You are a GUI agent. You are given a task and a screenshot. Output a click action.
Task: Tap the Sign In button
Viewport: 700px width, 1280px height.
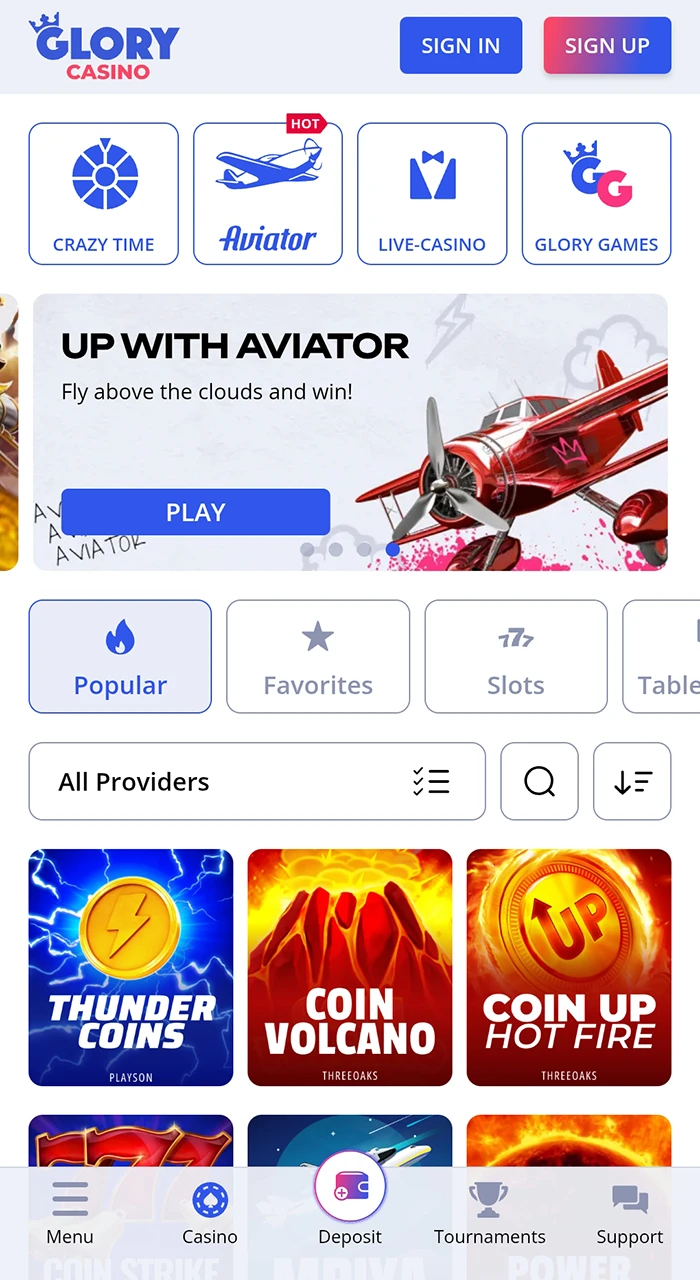click(x=461, y=45)
